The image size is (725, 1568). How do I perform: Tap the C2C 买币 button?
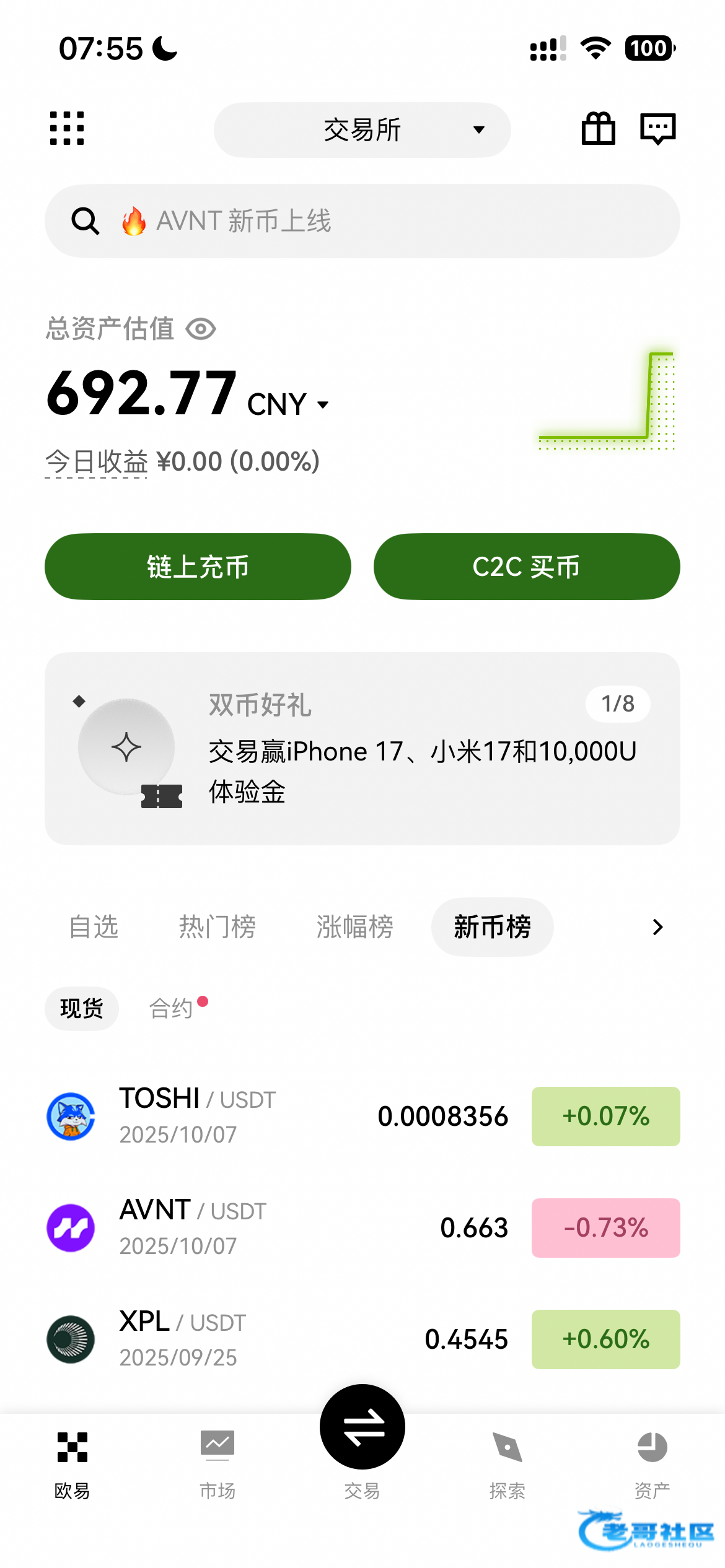pyautogui.click(x=527, y=567)
